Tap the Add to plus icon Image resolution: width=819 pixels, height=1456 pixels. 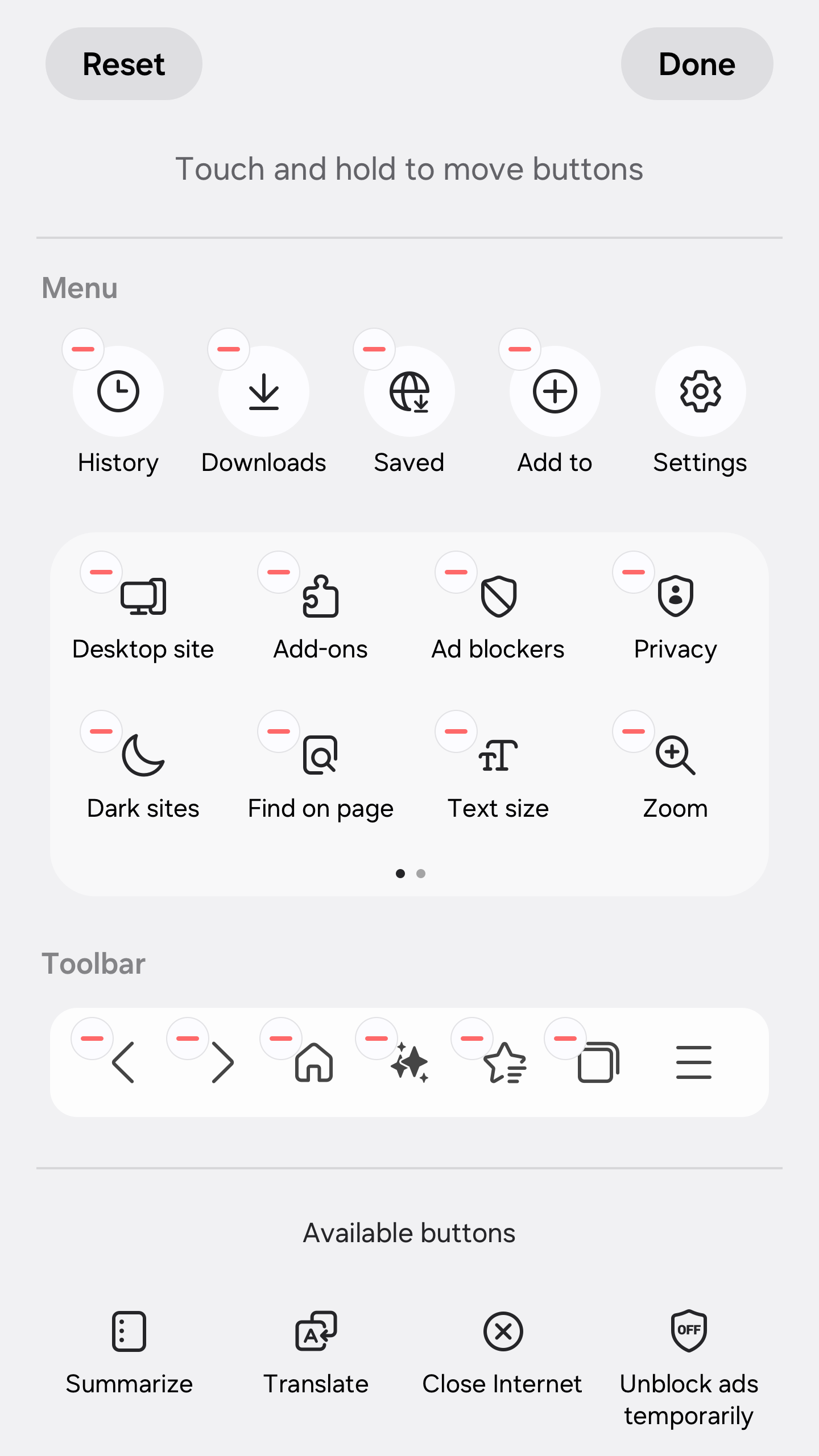[555, 391]
